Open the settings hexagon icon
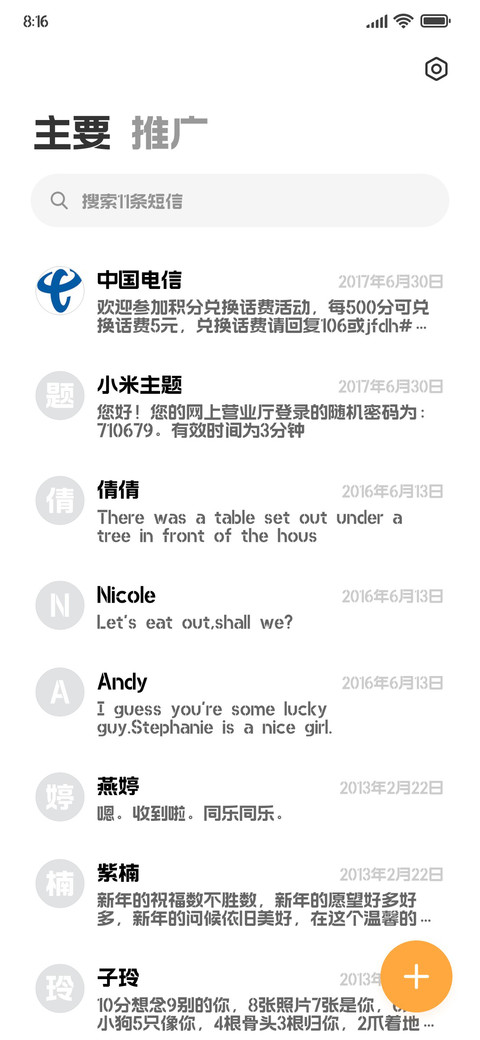 coord(436,69)
